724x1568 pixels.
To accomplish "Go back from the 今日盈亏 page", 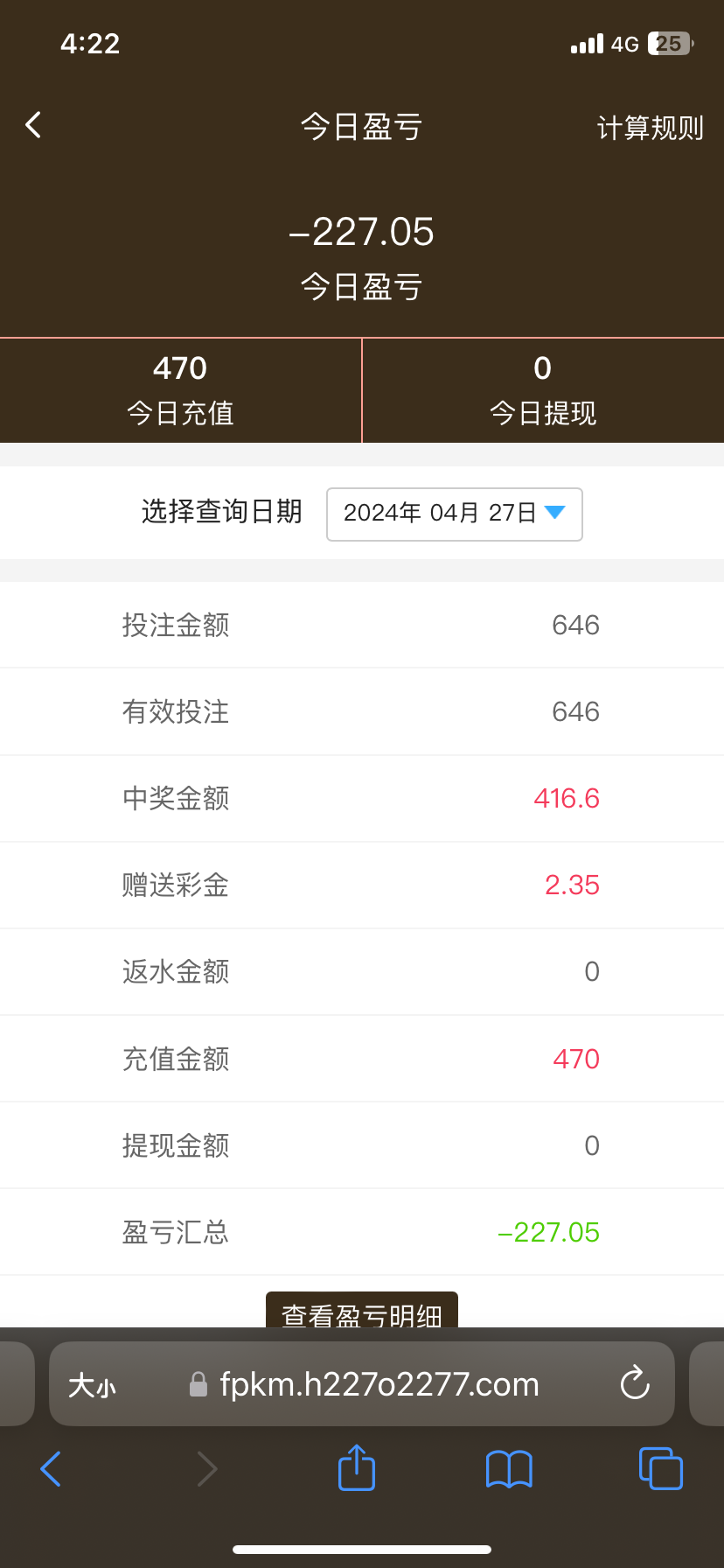I will pyautogui.click(x=33, y=125).
